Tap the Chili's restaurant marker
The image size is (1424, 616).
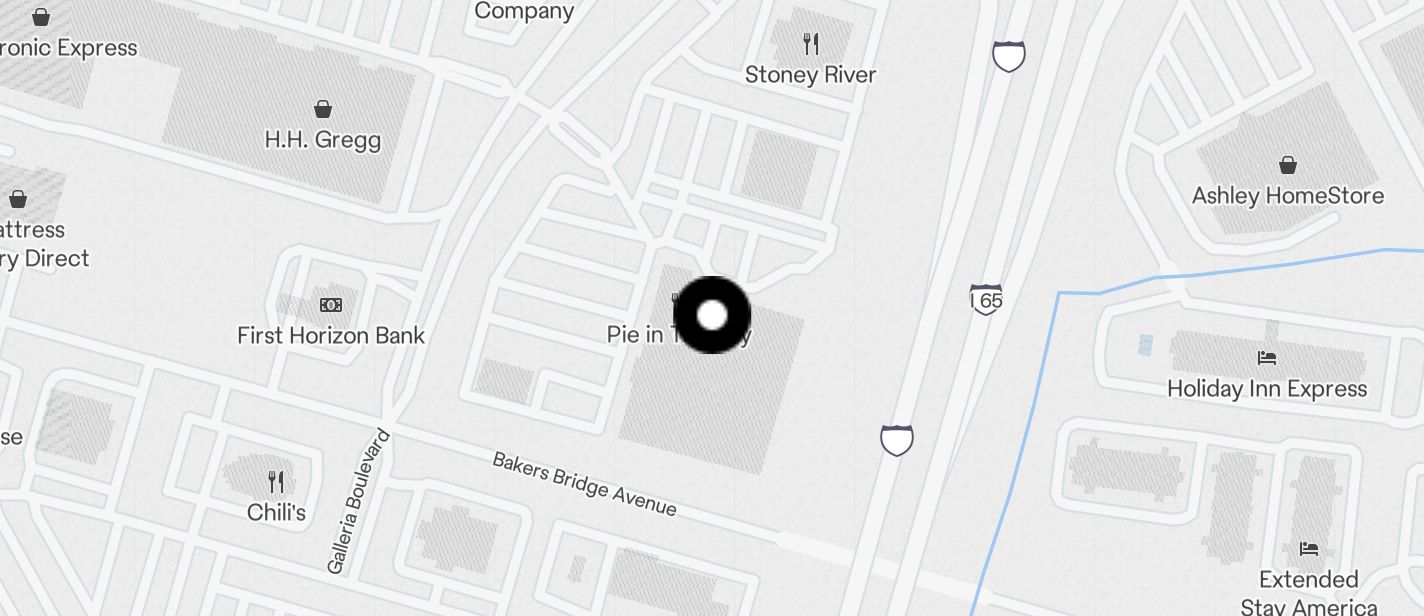(276, 483)
